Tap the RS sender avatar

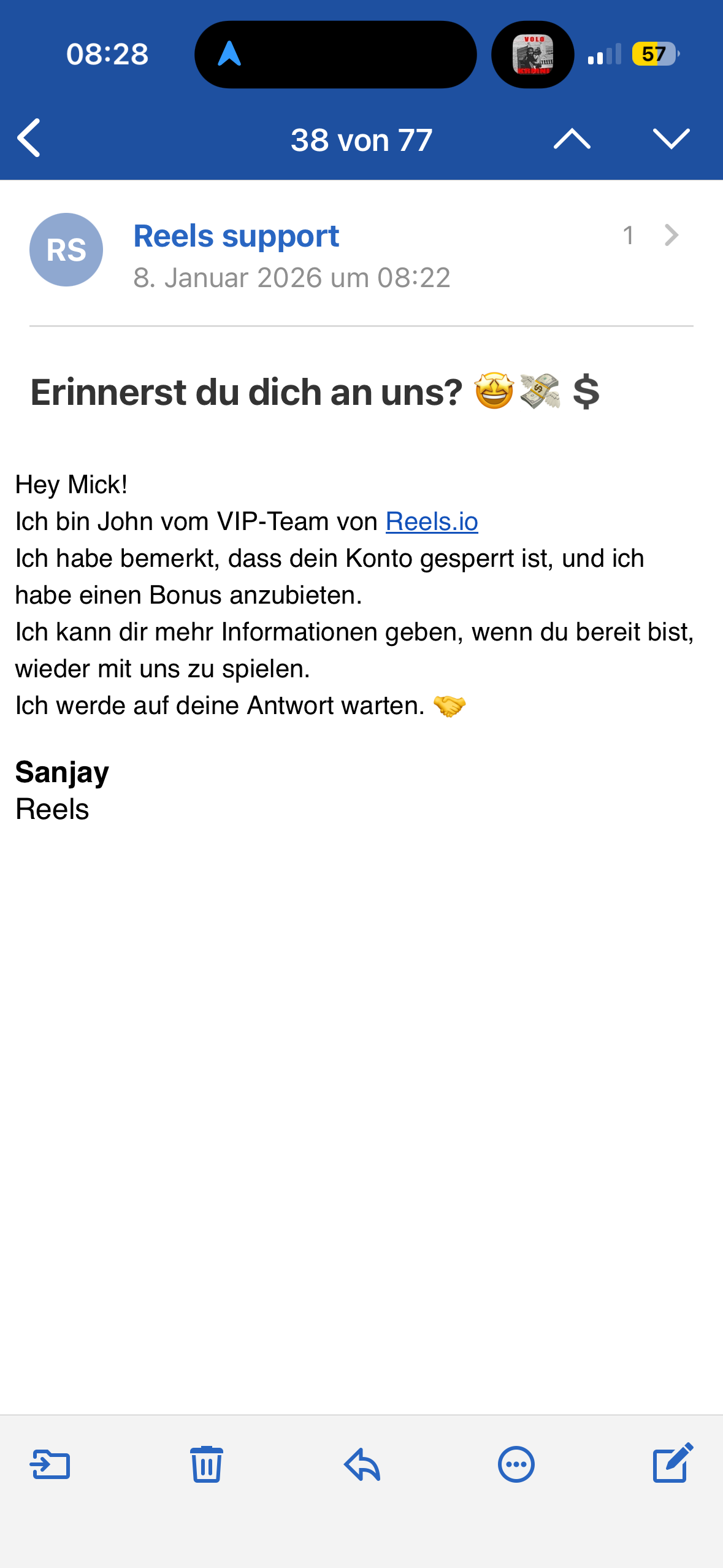[x=66, y=250]
